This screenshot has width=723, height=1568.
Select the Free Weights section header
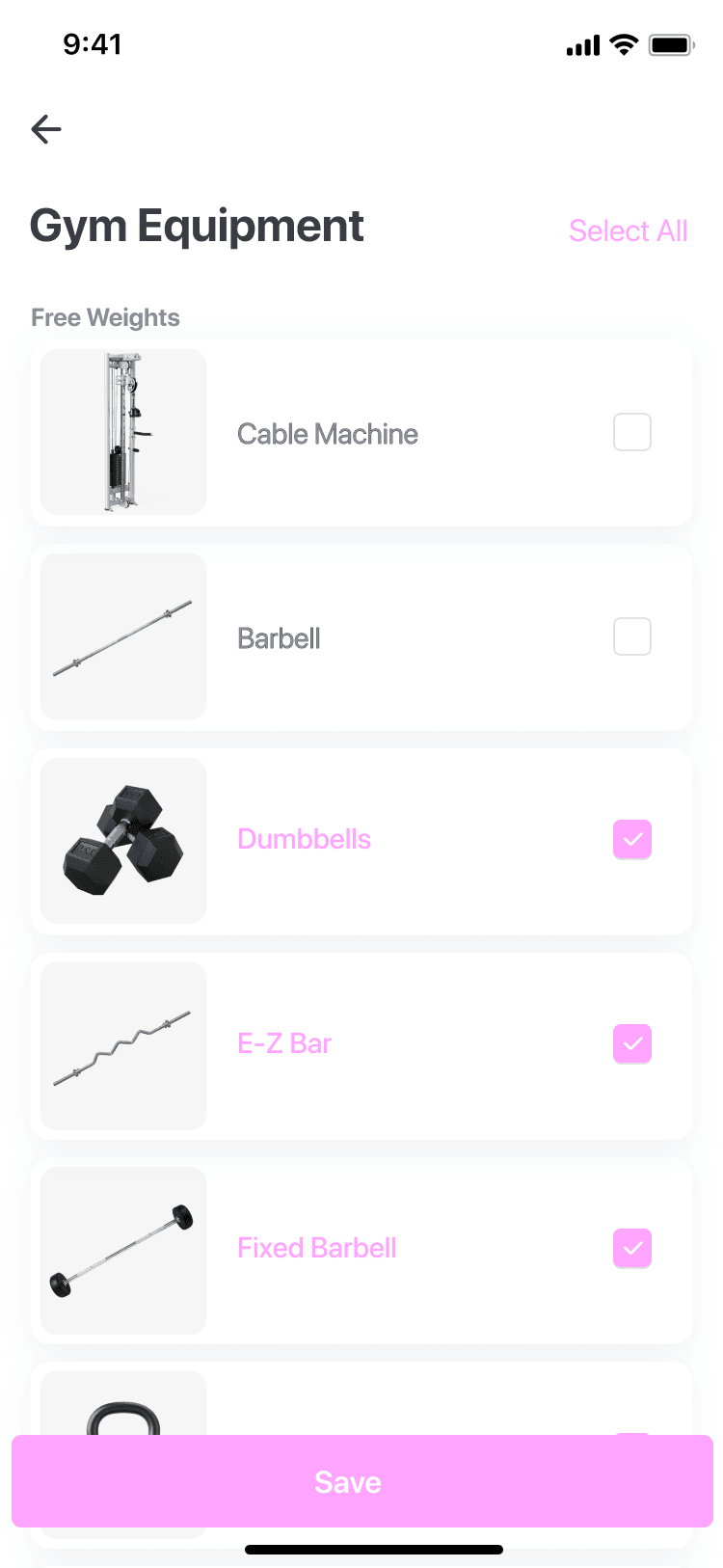[105, 317]
